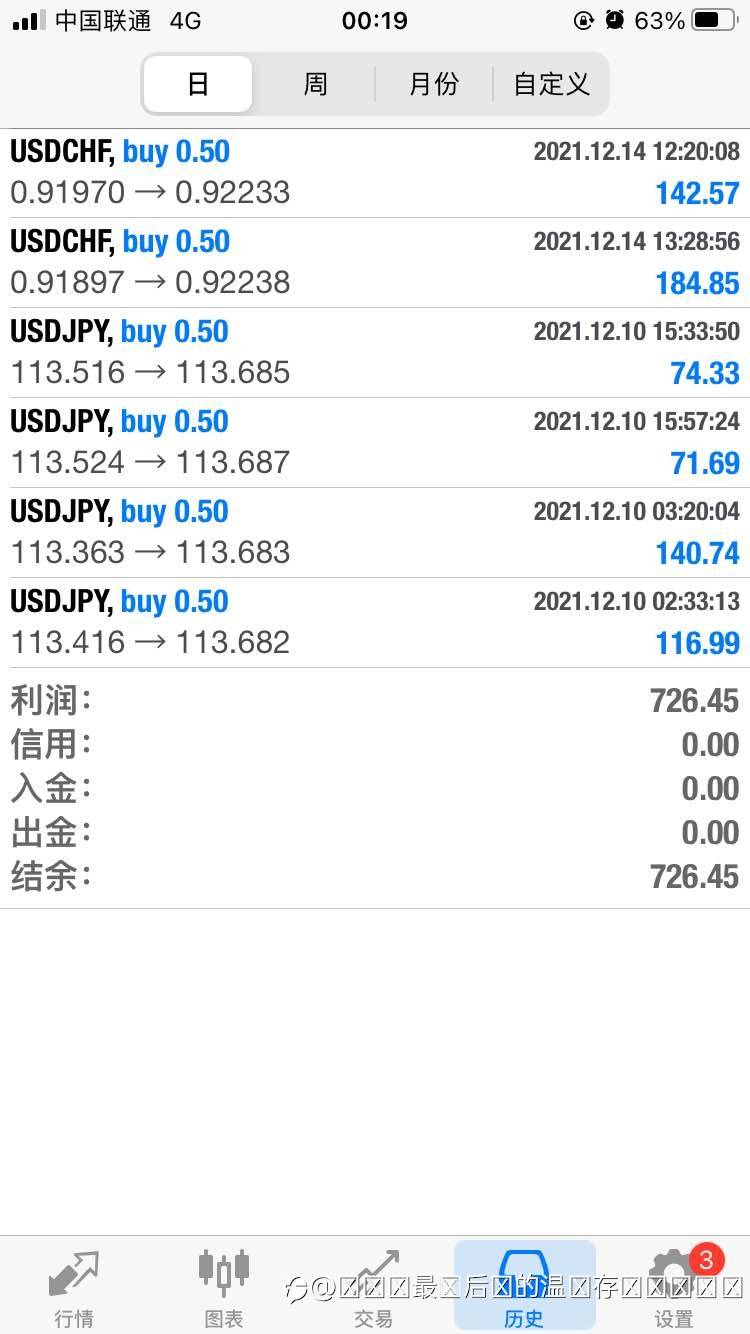Viewport: 750px width, 1334px height.
Task: Open USDCHF trade with profit 184.85
Action: tap(375, 263)
